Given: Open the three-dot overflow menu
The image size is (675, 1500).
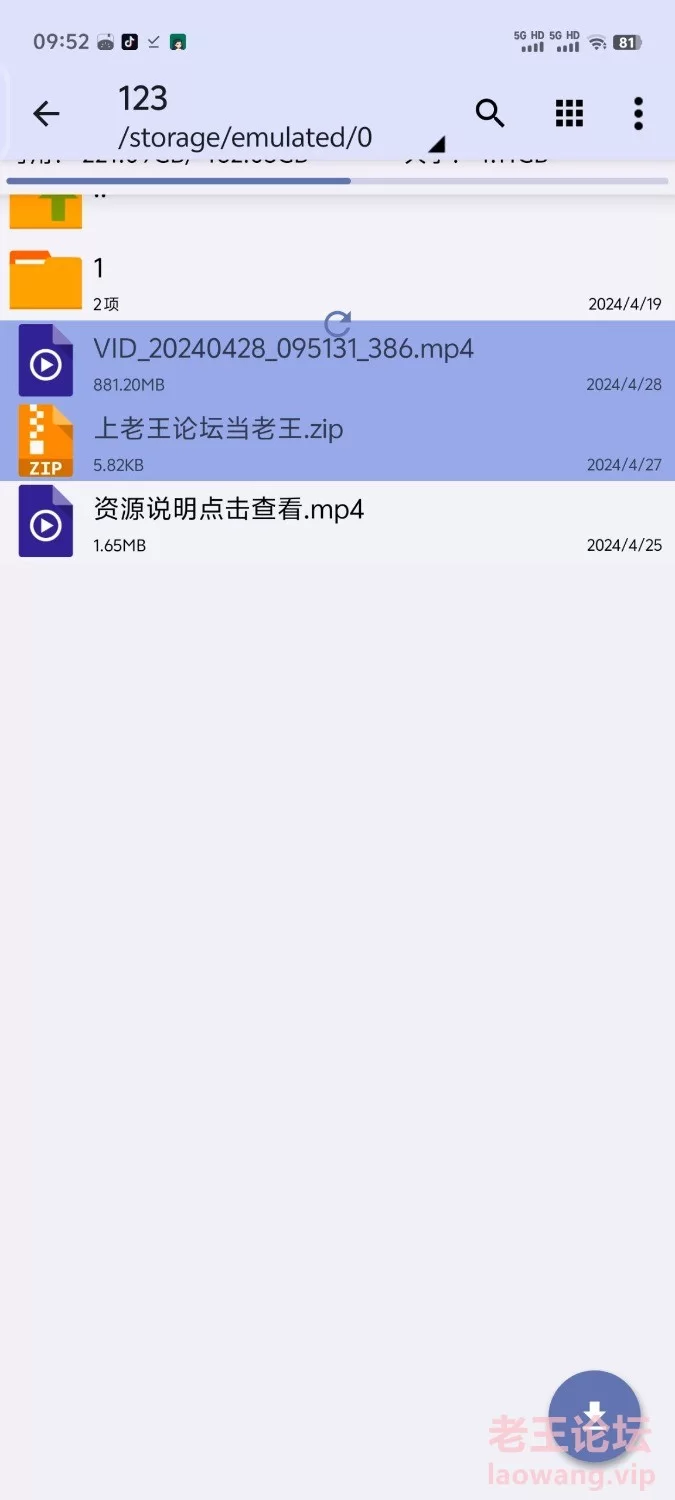Looking at the screenshot, I should (638, 114).
